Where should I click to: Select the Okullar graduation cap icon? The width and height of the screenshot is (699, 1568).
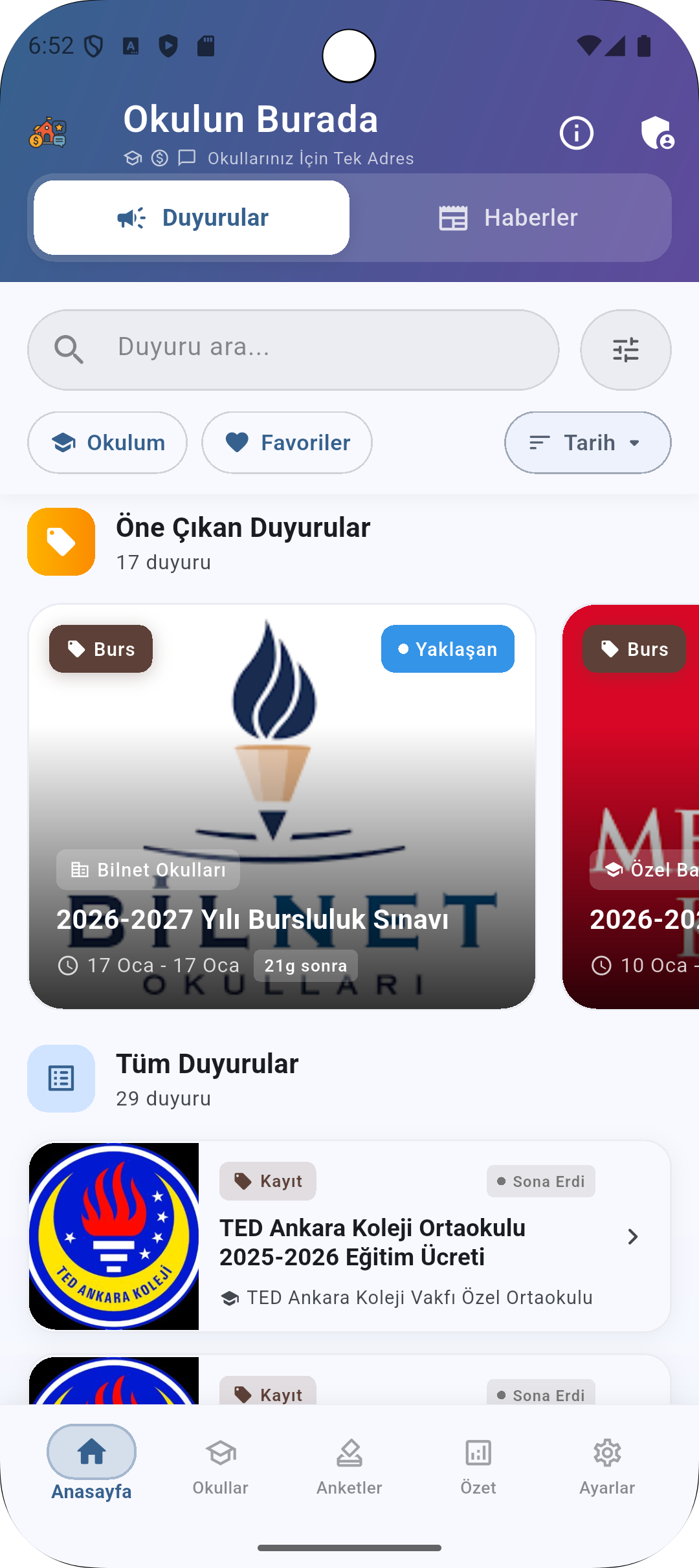click(x=219, y=1454)
